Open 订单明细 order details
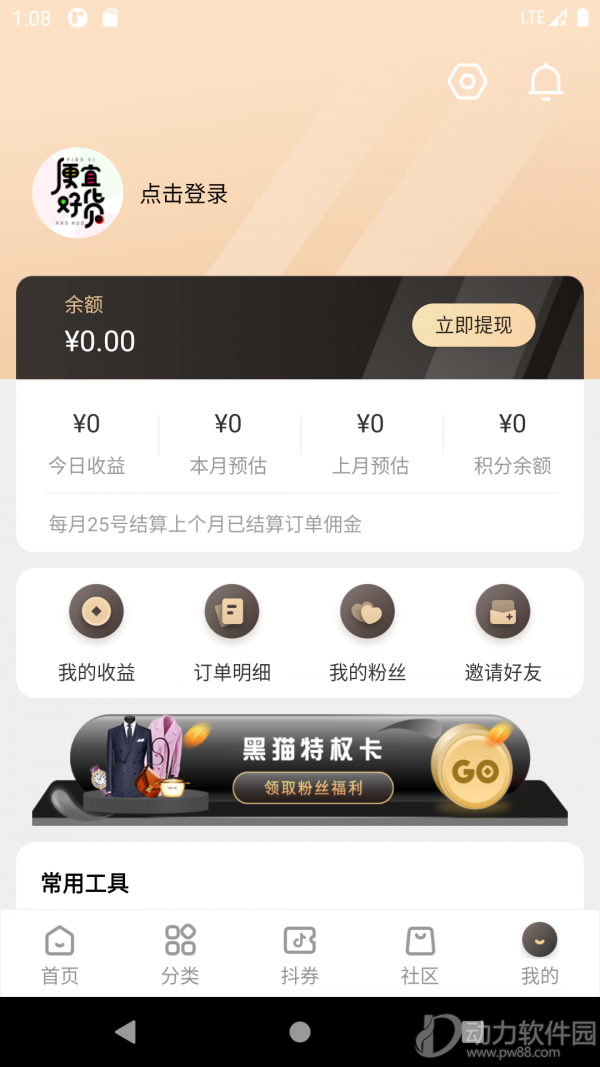This screenshot has height=1067, width=600. click(232, 632)
